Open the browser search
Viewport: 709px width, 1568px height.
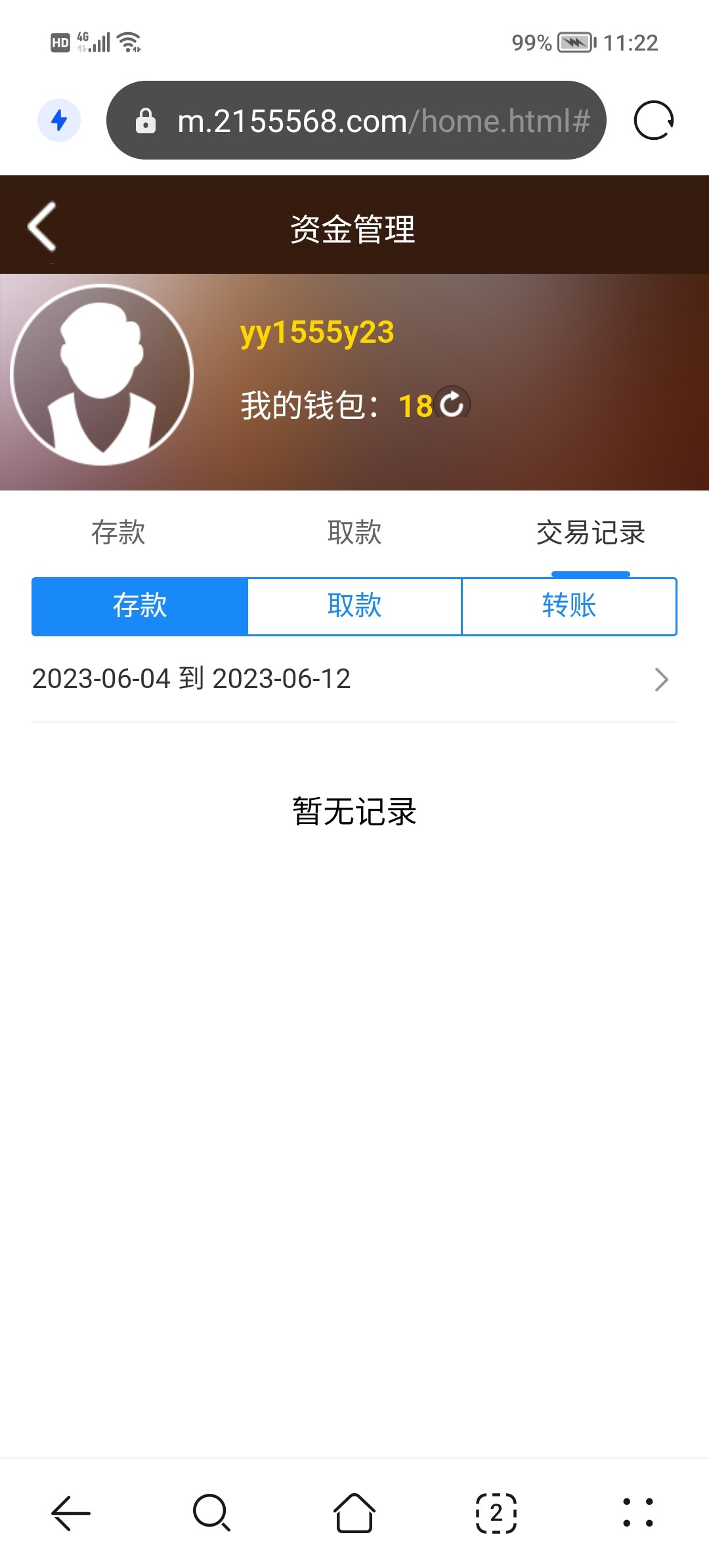tap(211, 1513)
